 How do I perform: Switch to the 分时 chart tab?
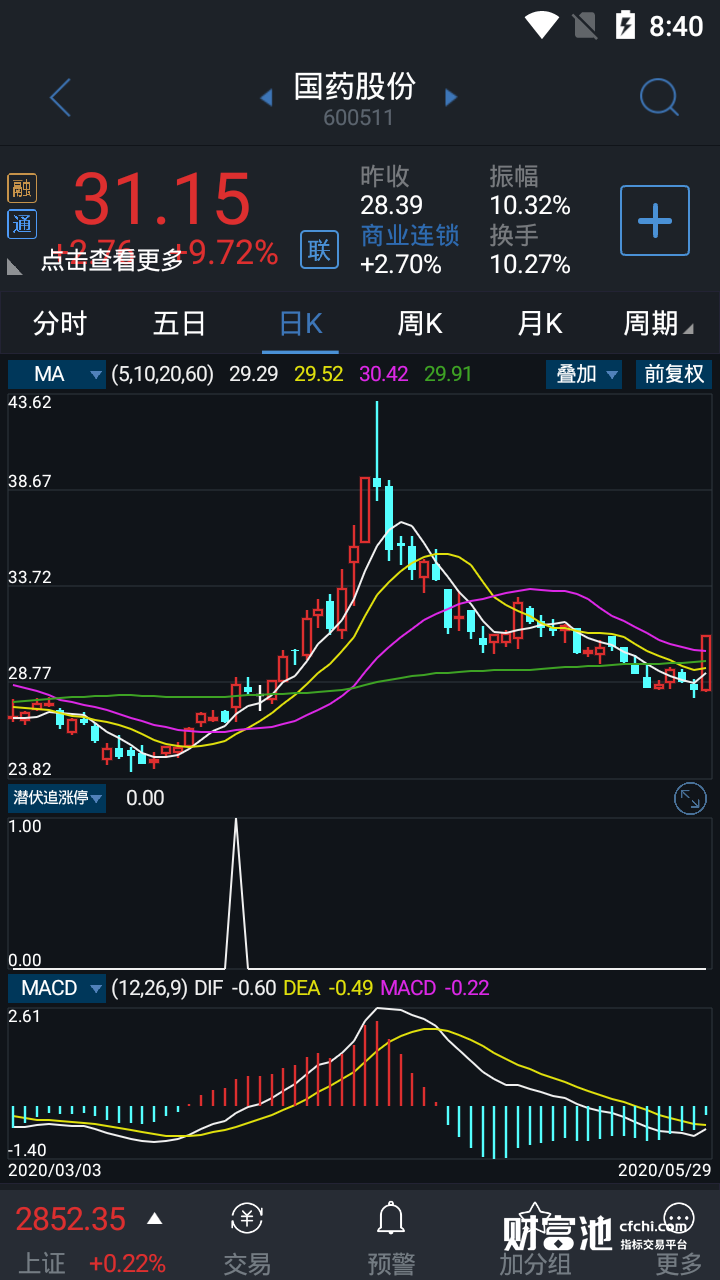[x=60, y=324]
